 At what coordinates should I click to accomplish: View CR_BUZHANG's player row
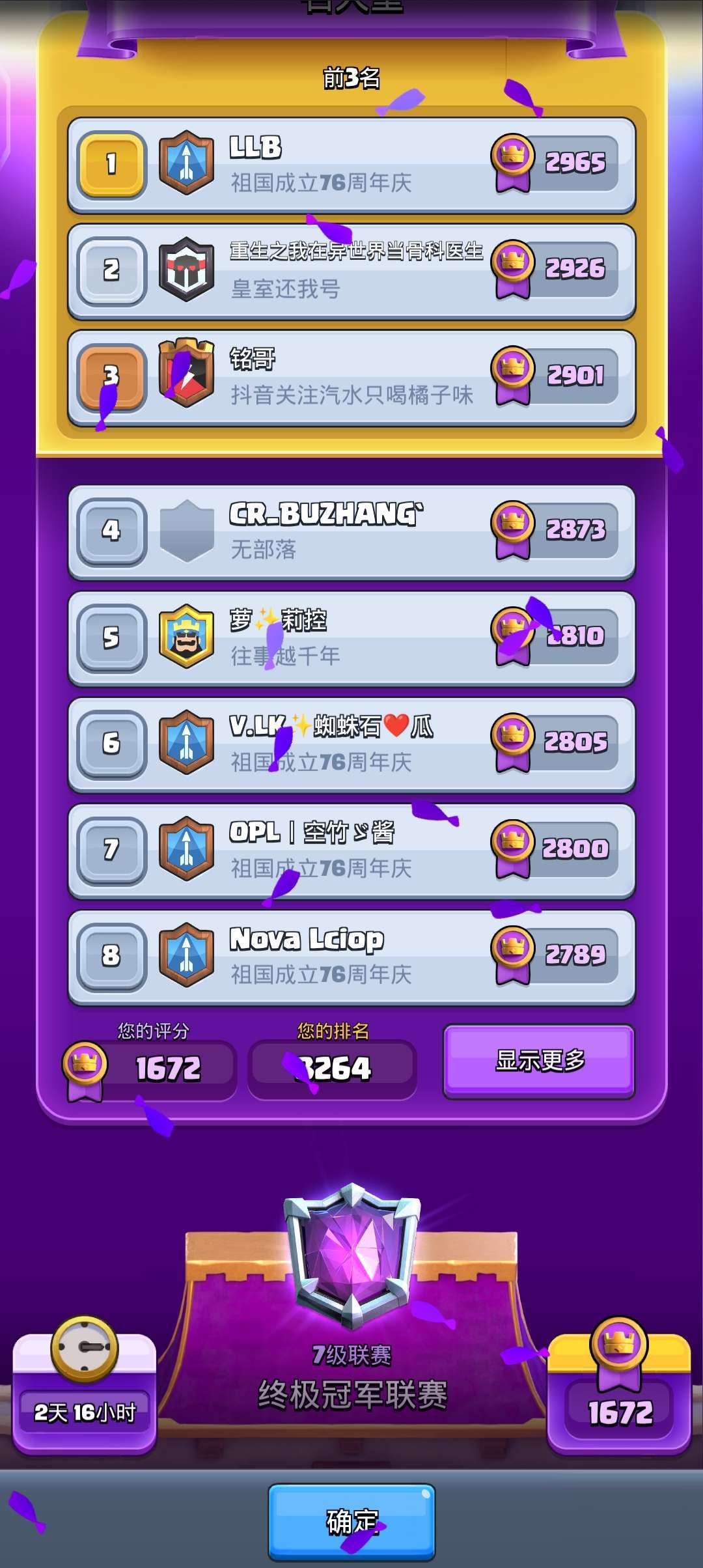(x=351, y=532)
